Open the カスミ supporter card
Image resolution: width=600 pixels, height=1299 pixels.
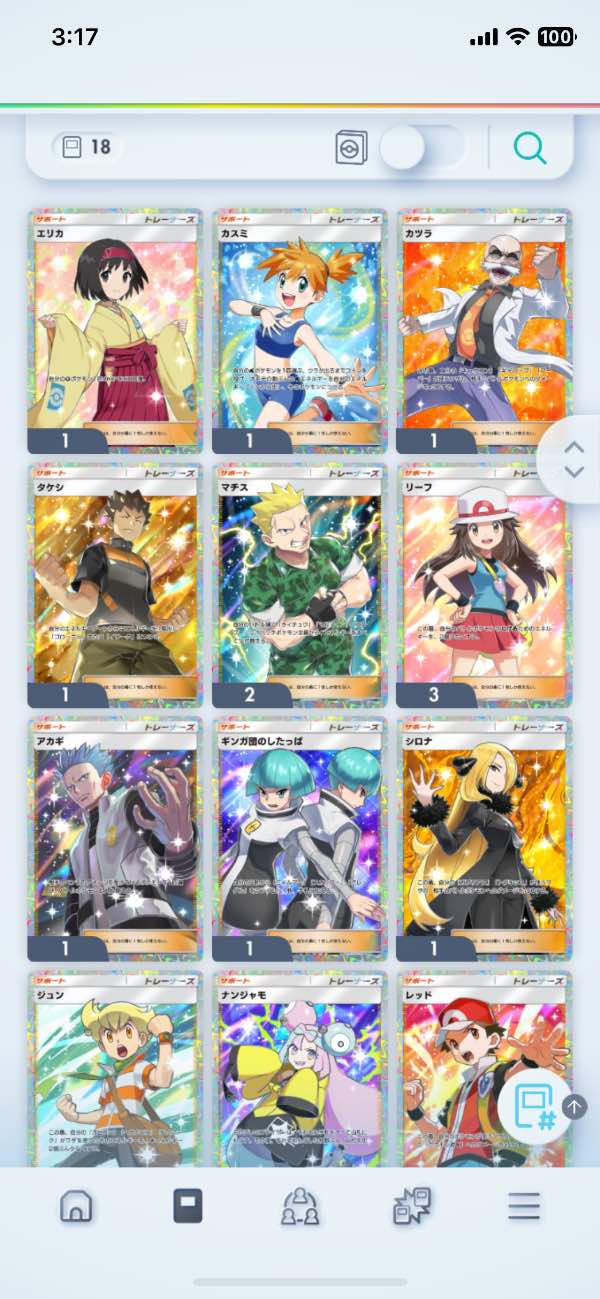pos(300,330)
